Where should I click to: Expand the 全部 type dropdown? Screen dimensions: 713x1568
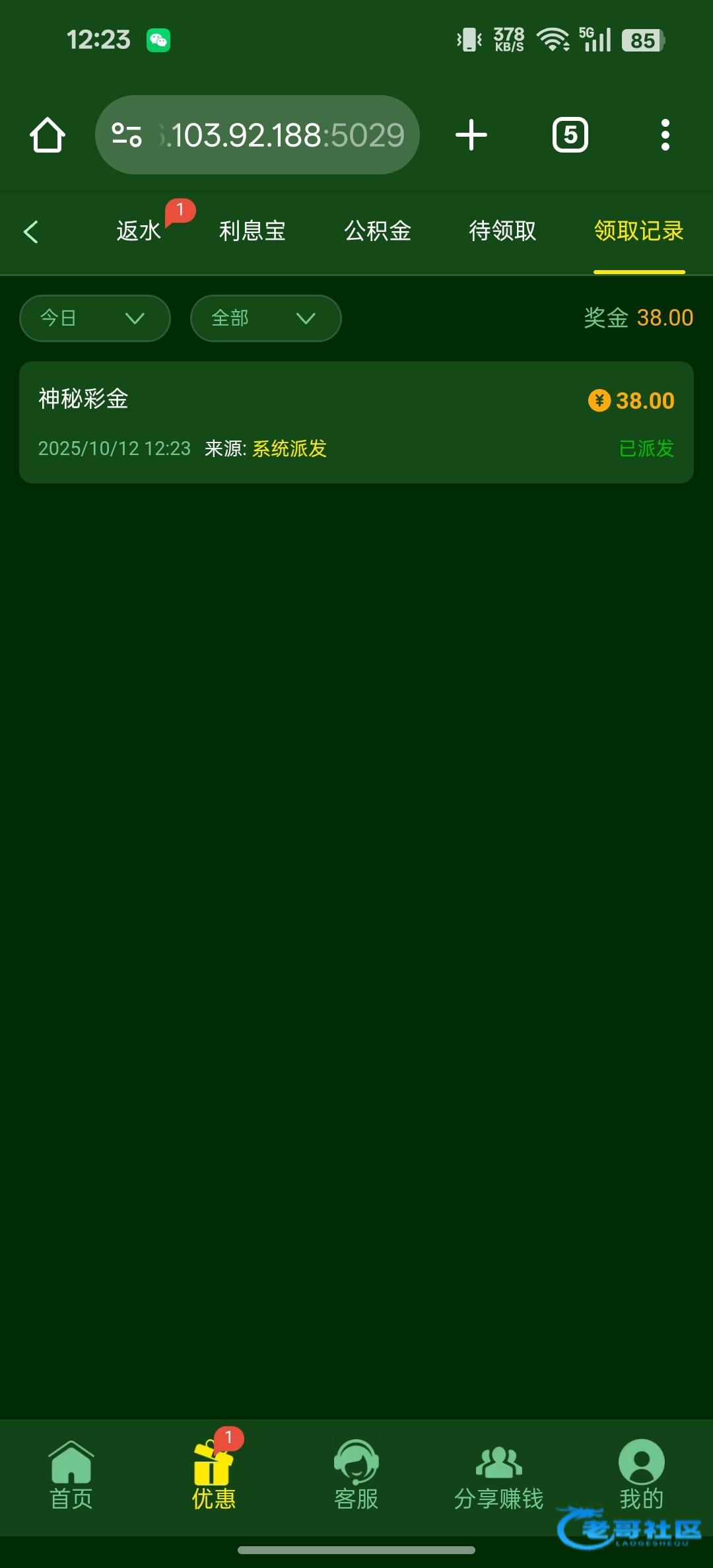click(x=265, y=318)
